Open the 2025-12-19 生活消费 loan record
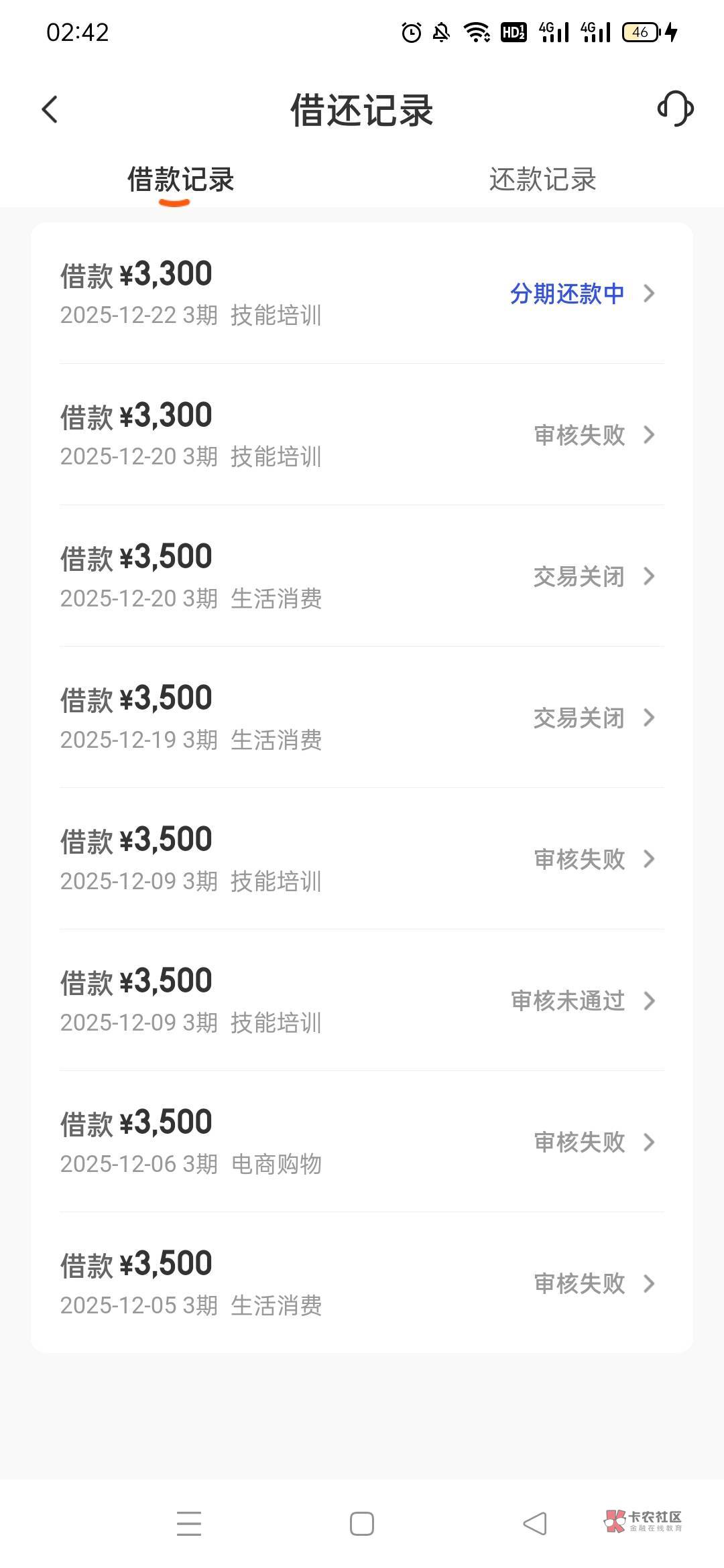The width and height of the screenshot is (724, 1568). click(362, 718)
